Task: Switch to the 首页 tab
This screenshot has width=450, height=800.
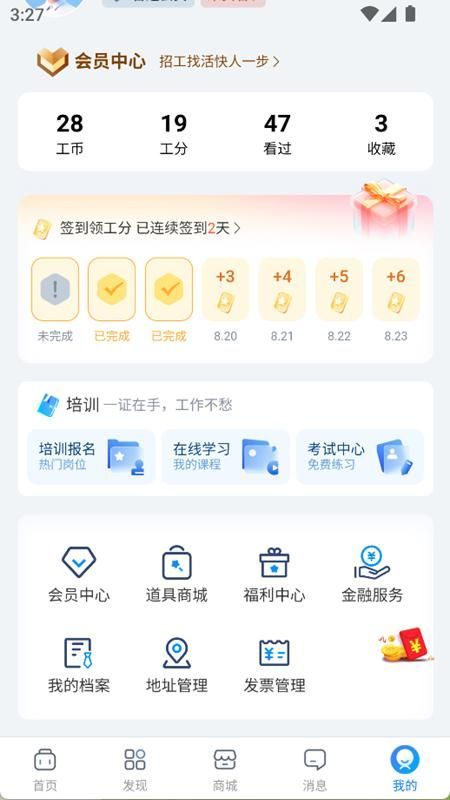Action: point(45,769)
